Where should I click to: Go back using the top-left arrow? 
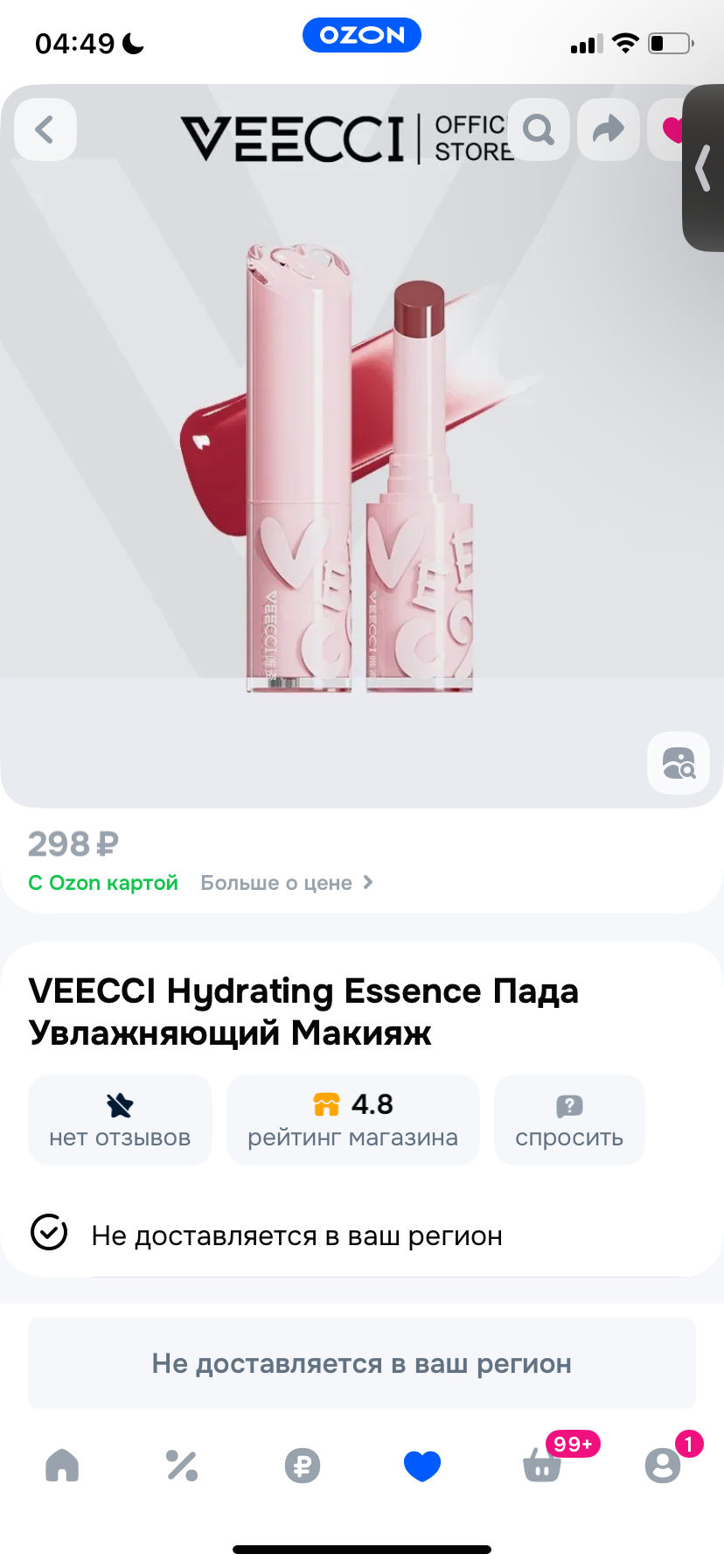45,130
